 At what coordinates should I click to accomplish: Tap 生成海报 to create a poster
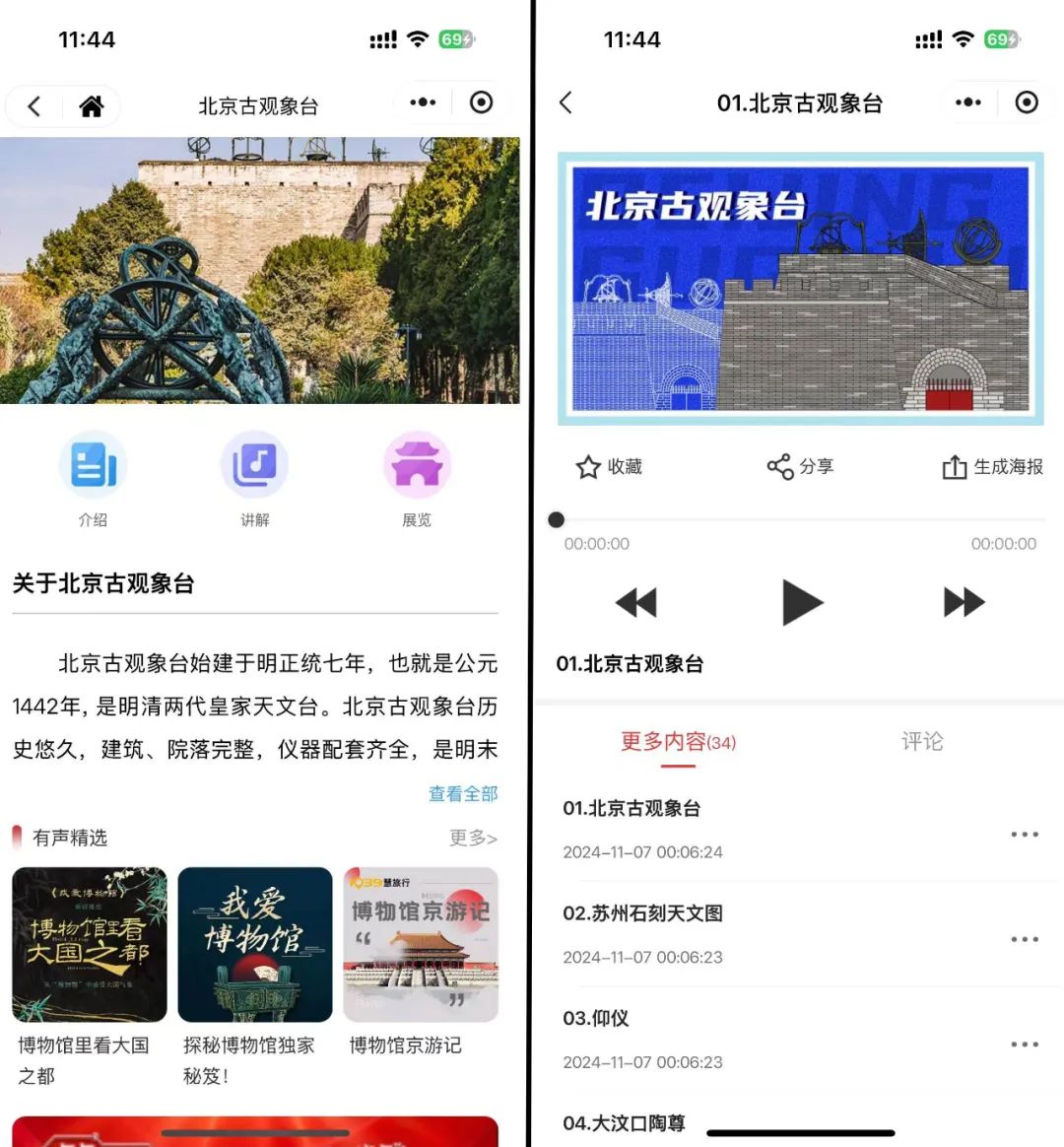[x=992, y=467]
